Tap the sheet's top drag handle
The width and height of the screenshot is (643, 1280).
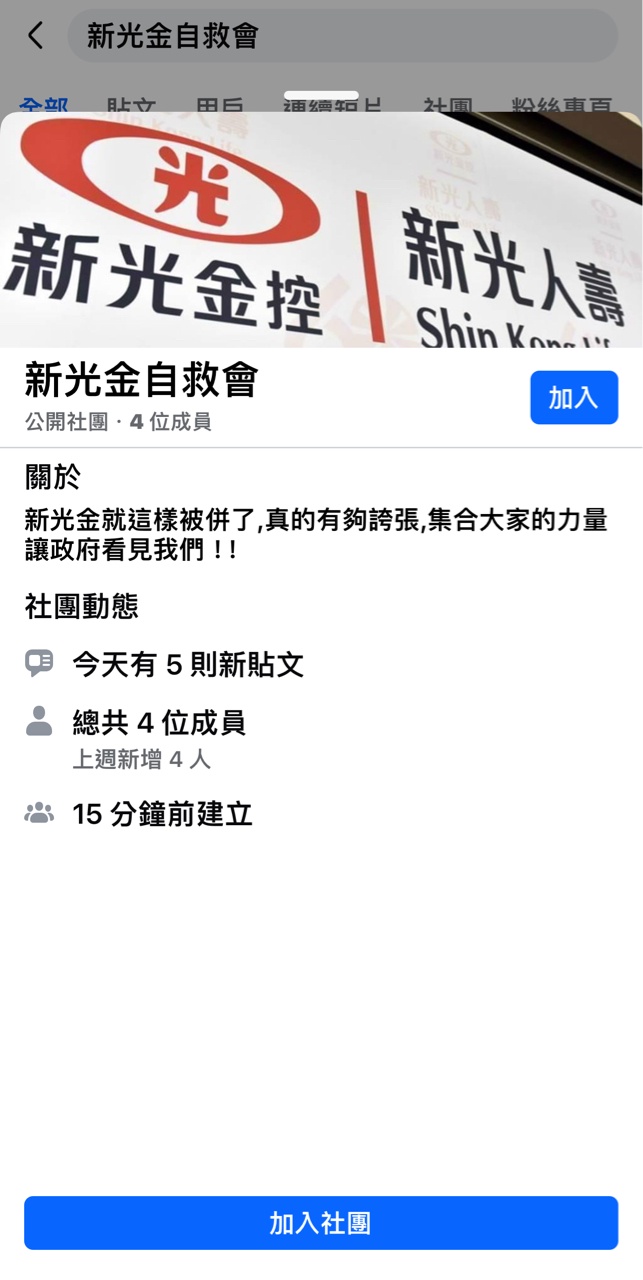321,96
